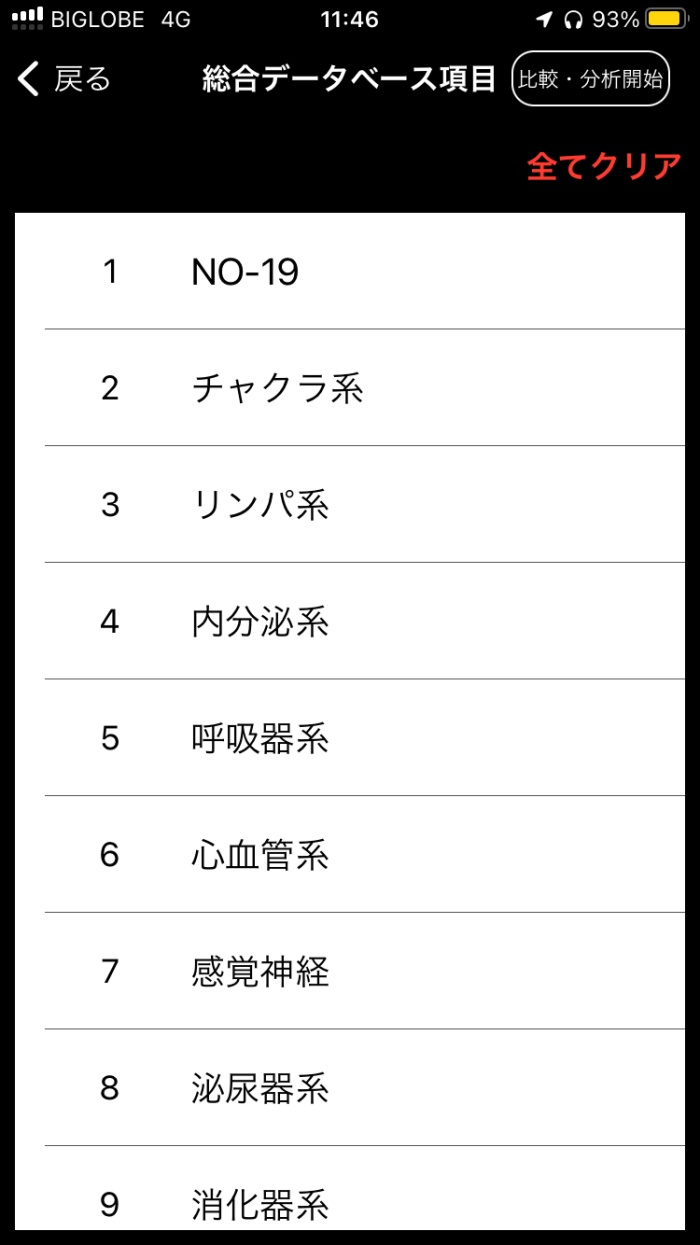Select the 感覚神経 row
Image resolution: width=700 pixels, height=1245 pixels.
pos(350,971)
